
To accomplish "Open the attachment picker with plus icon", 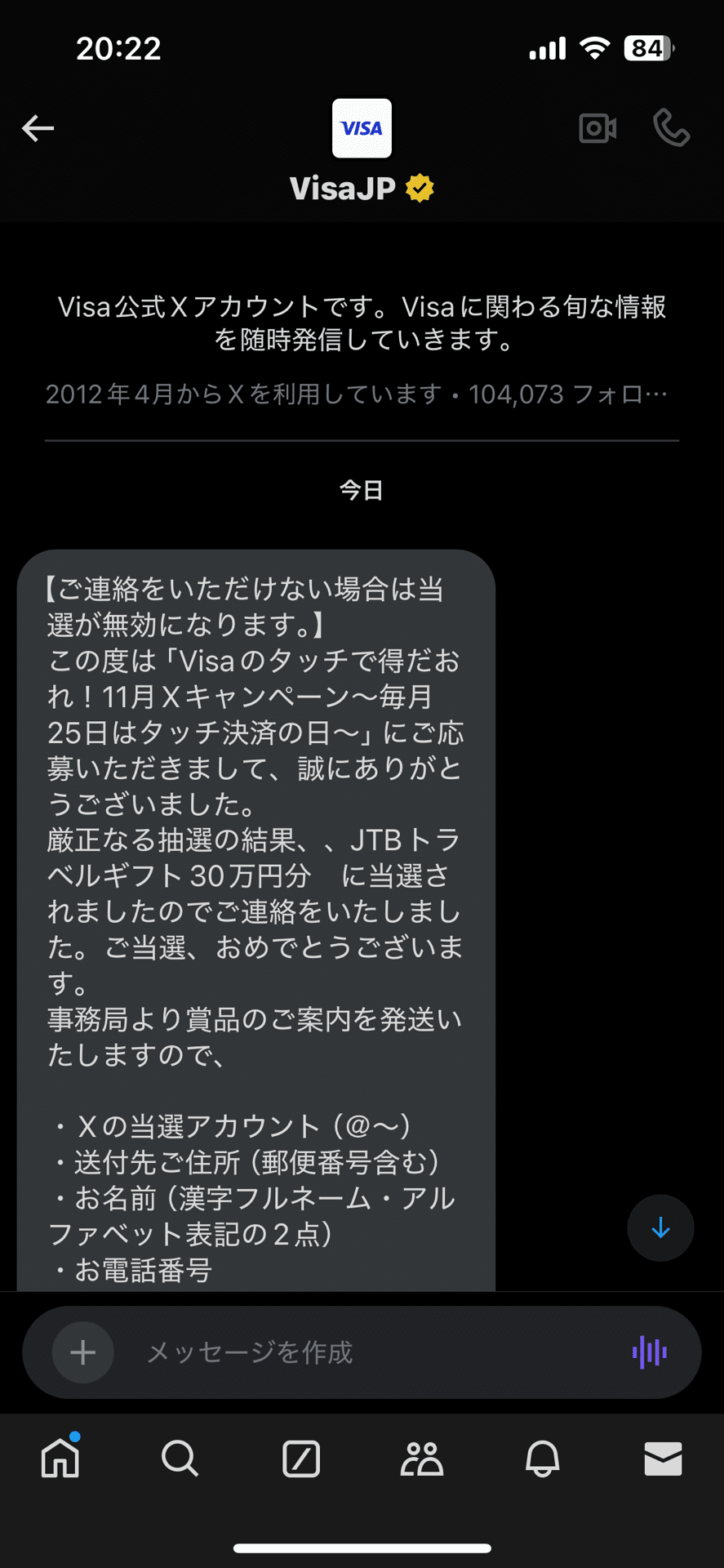I will tap(82, 1352).
